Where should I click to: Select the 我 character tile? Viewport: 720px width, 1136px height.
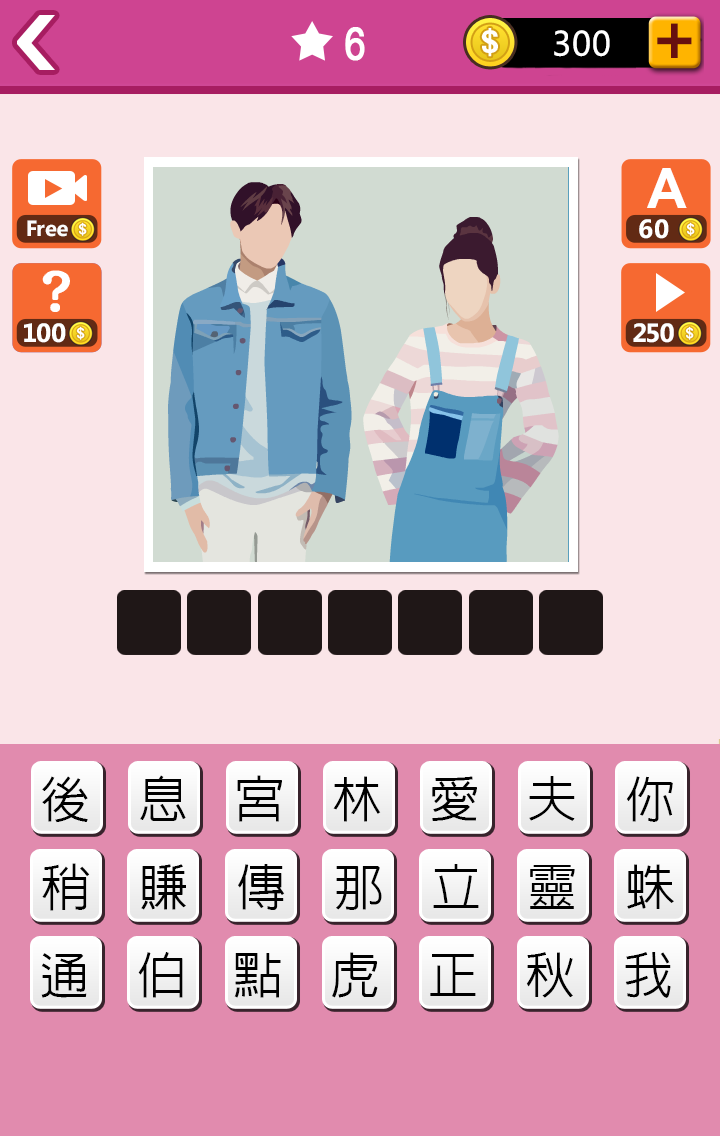coord(650,973)
